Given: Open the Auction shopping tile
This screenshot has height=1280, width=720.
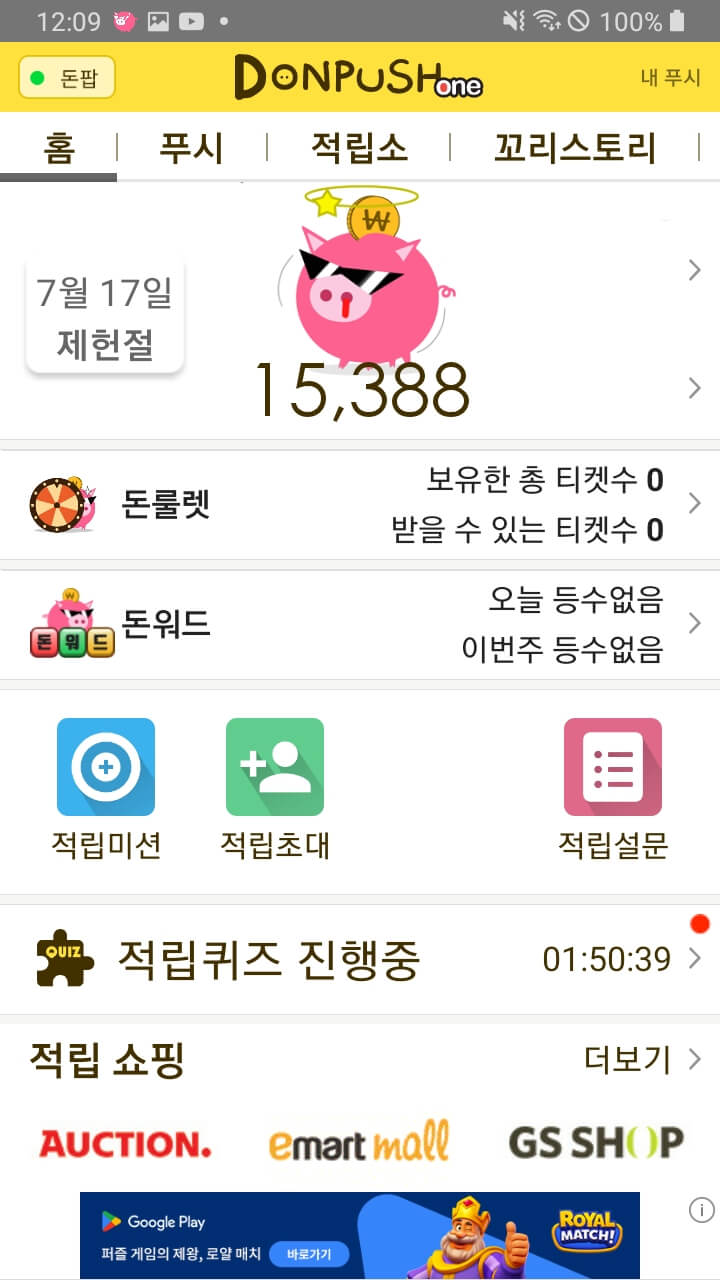Looking at the screenshot, I should [x=125, y=1143].
